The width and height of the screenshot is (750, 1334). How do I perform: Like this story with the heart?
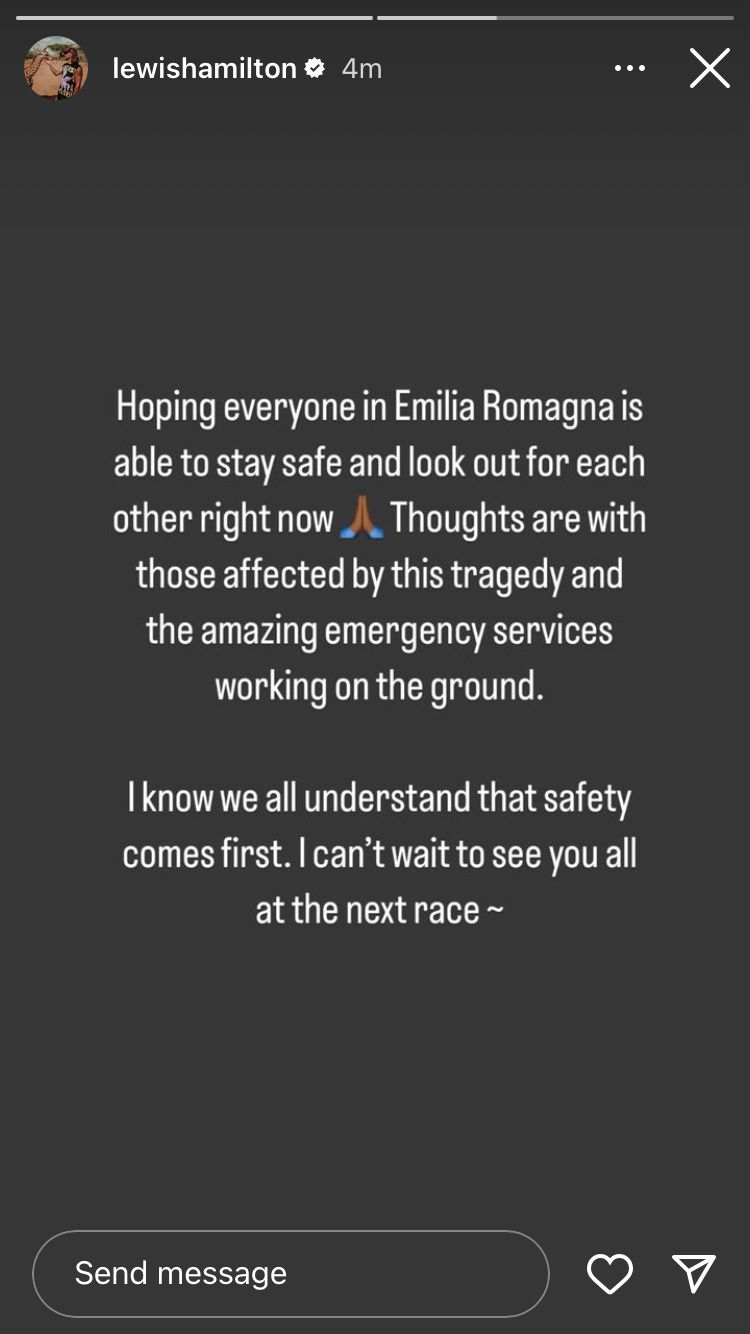click(609, 1273)
